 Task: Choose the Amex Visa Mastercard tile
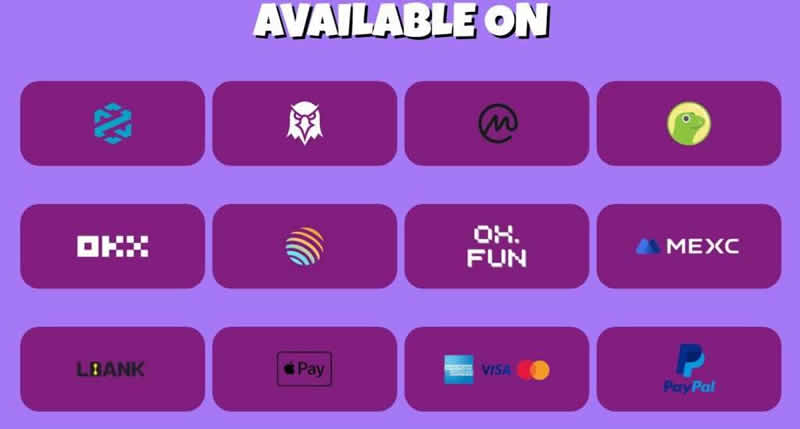496,369
